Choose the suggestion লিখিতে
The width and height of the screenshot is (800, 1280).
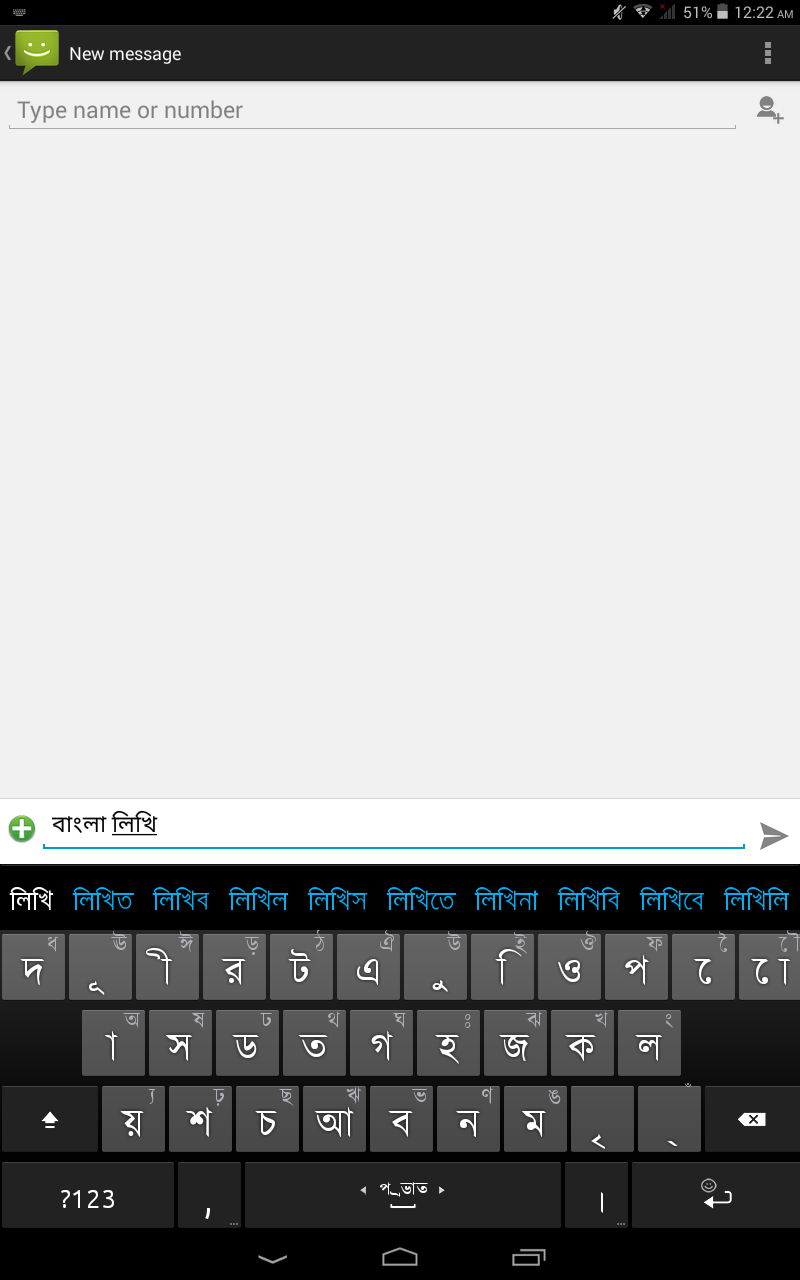tap(421, 900)
